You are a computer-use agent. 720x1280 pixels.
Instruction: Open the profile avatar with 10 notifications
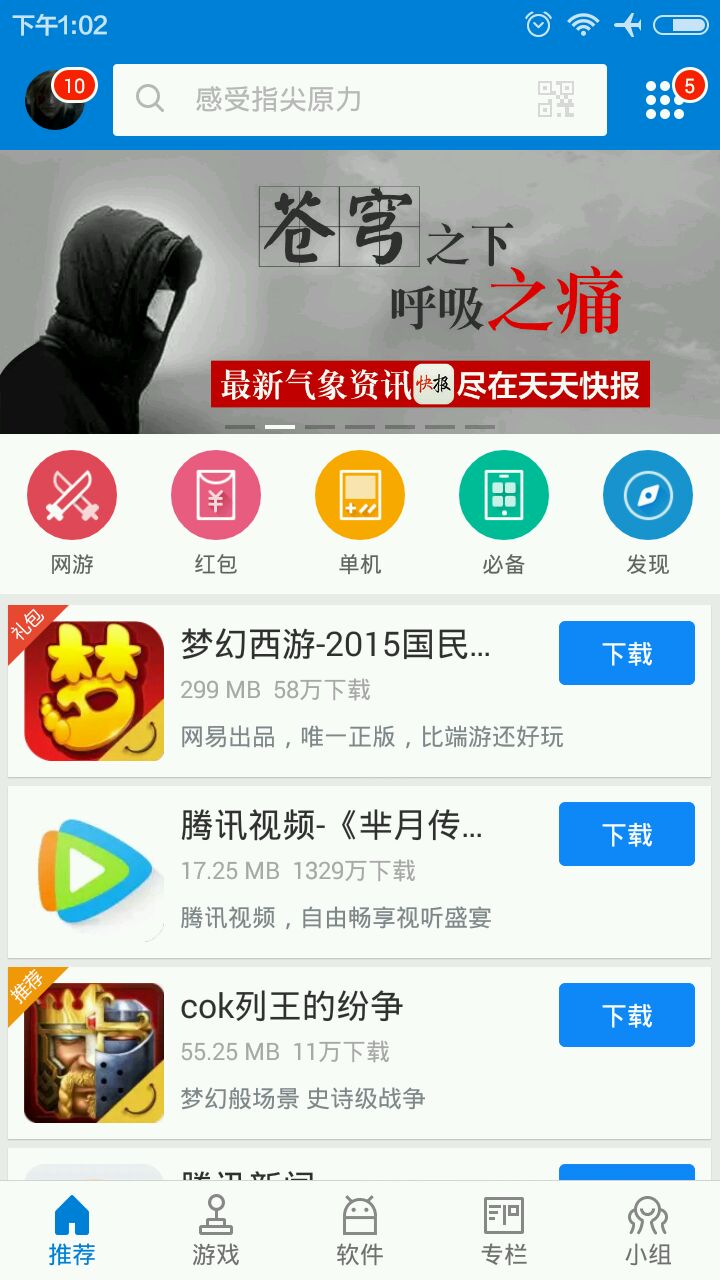pos(54,100)
